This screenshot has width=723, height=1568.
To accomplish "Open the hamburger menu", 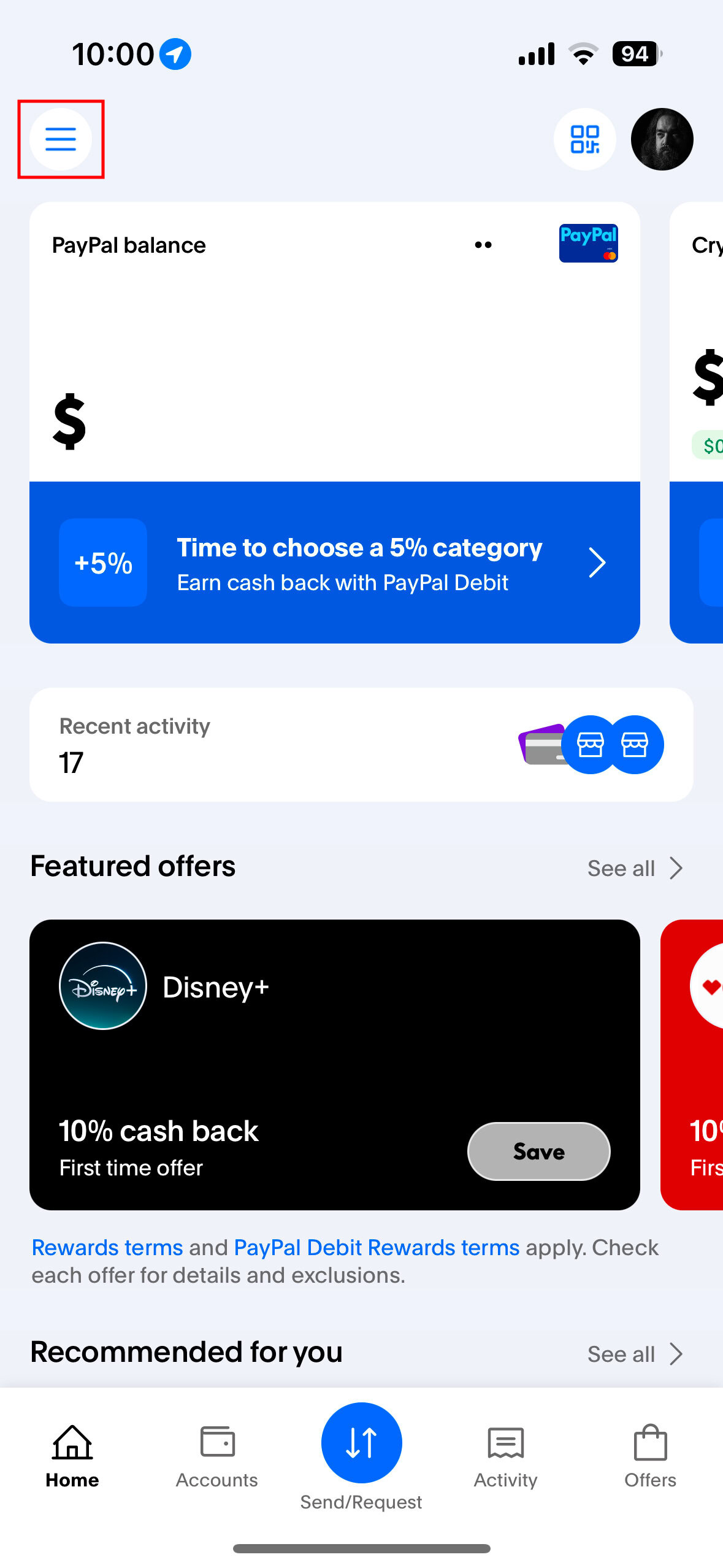I will (61, 139).
